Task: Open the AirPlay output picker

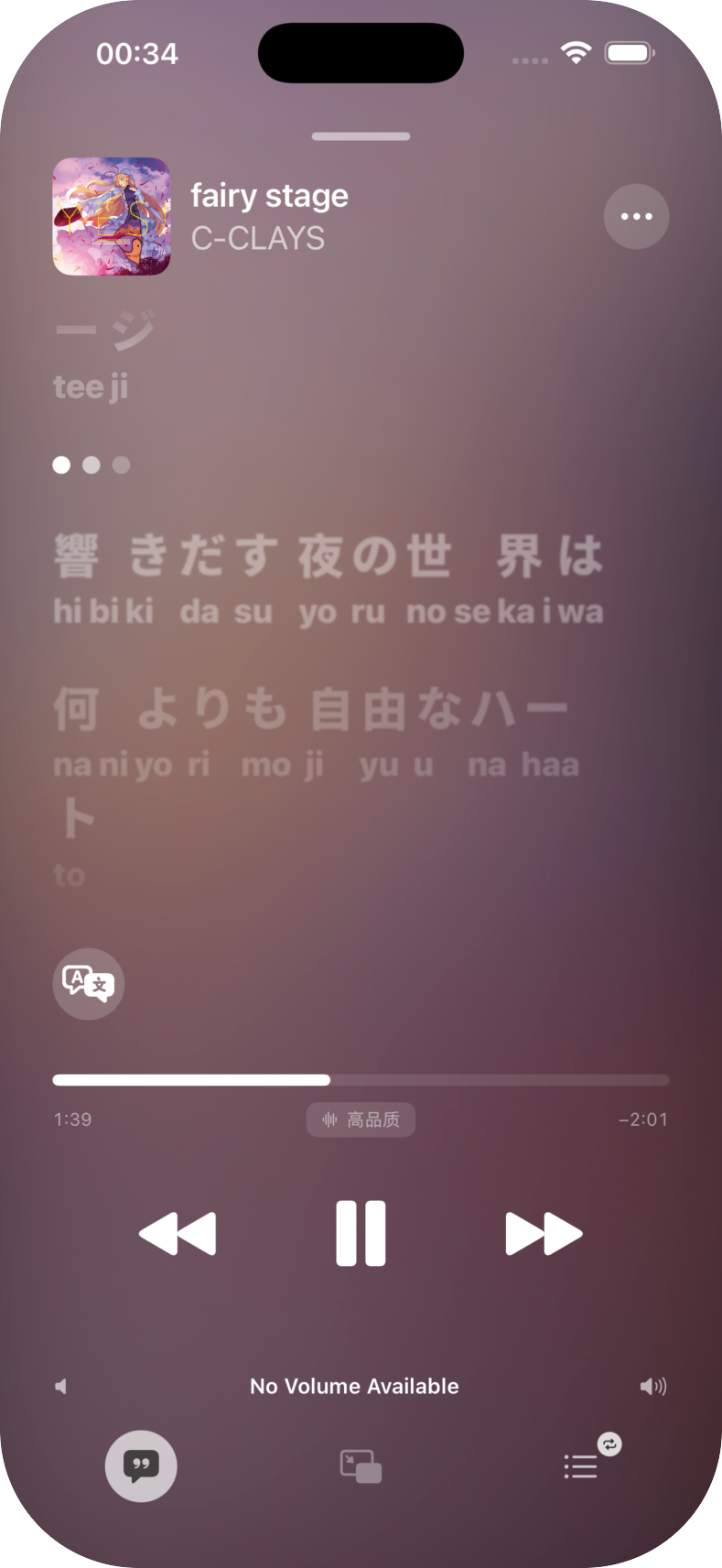Action: pyautogui.click(x=361, y=1466)
